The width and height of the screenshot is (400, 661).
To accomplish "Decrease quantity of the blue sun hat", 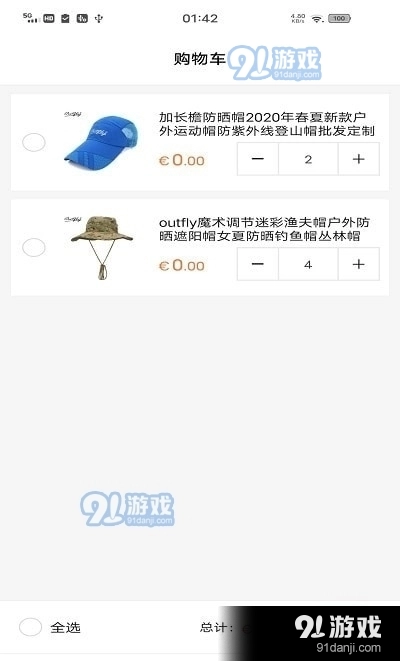I will tap(258, 159).
